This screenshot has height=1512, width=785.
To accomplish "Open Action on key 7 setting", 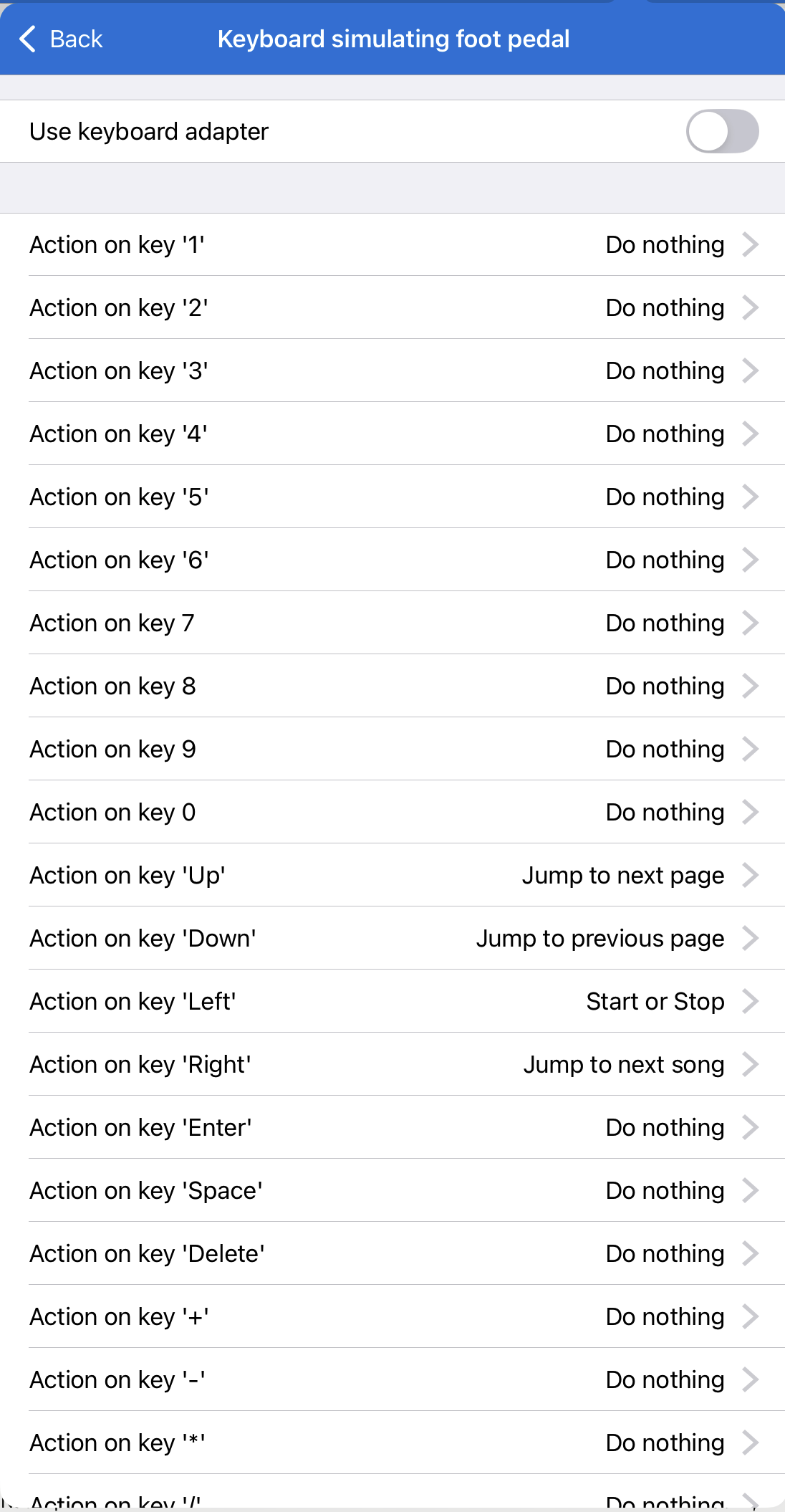I will [393, 623].
